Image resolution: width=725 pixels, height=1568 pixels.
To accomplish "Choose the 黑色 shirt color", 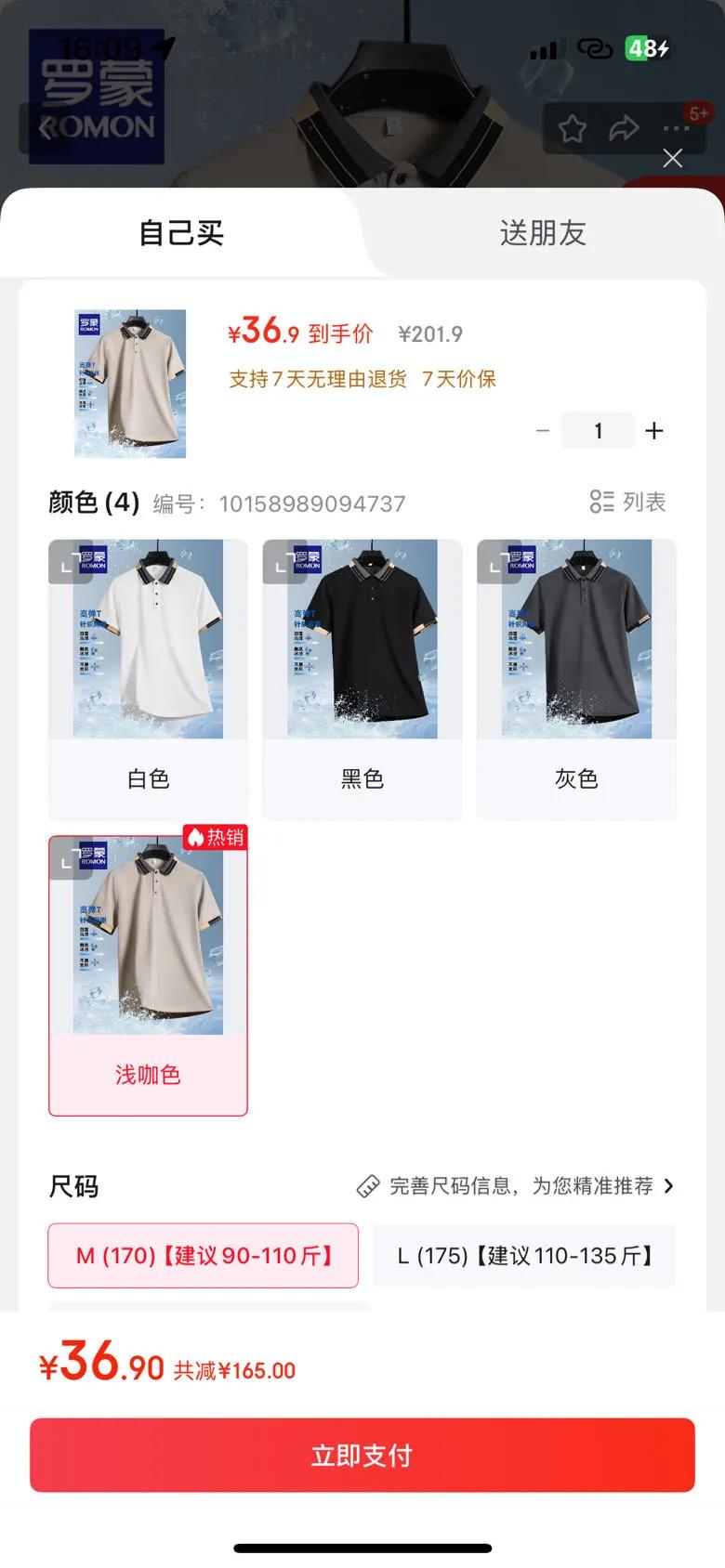I will click(362, 679).
